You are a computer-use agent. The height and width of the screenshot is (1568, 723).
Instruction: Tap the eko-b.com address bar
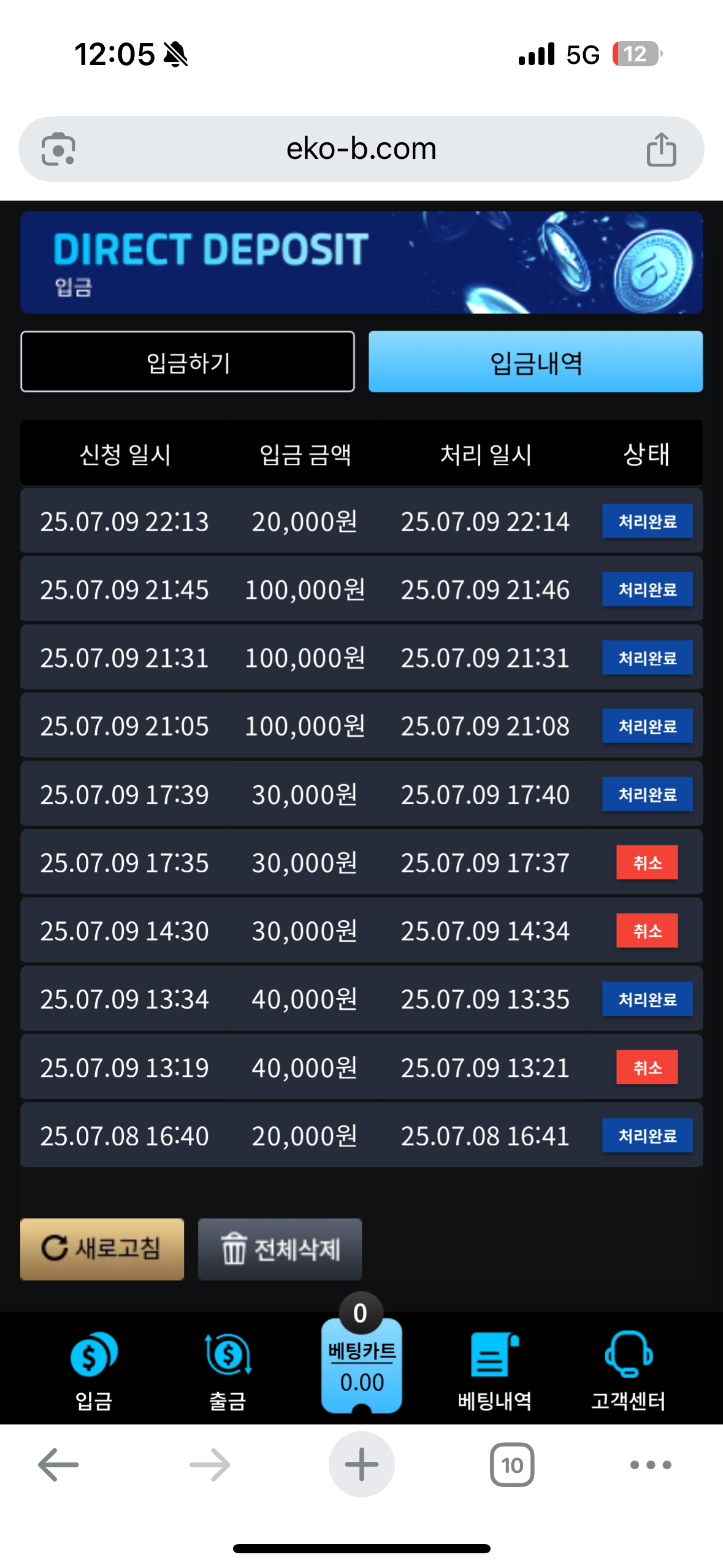tap(361, 149)
